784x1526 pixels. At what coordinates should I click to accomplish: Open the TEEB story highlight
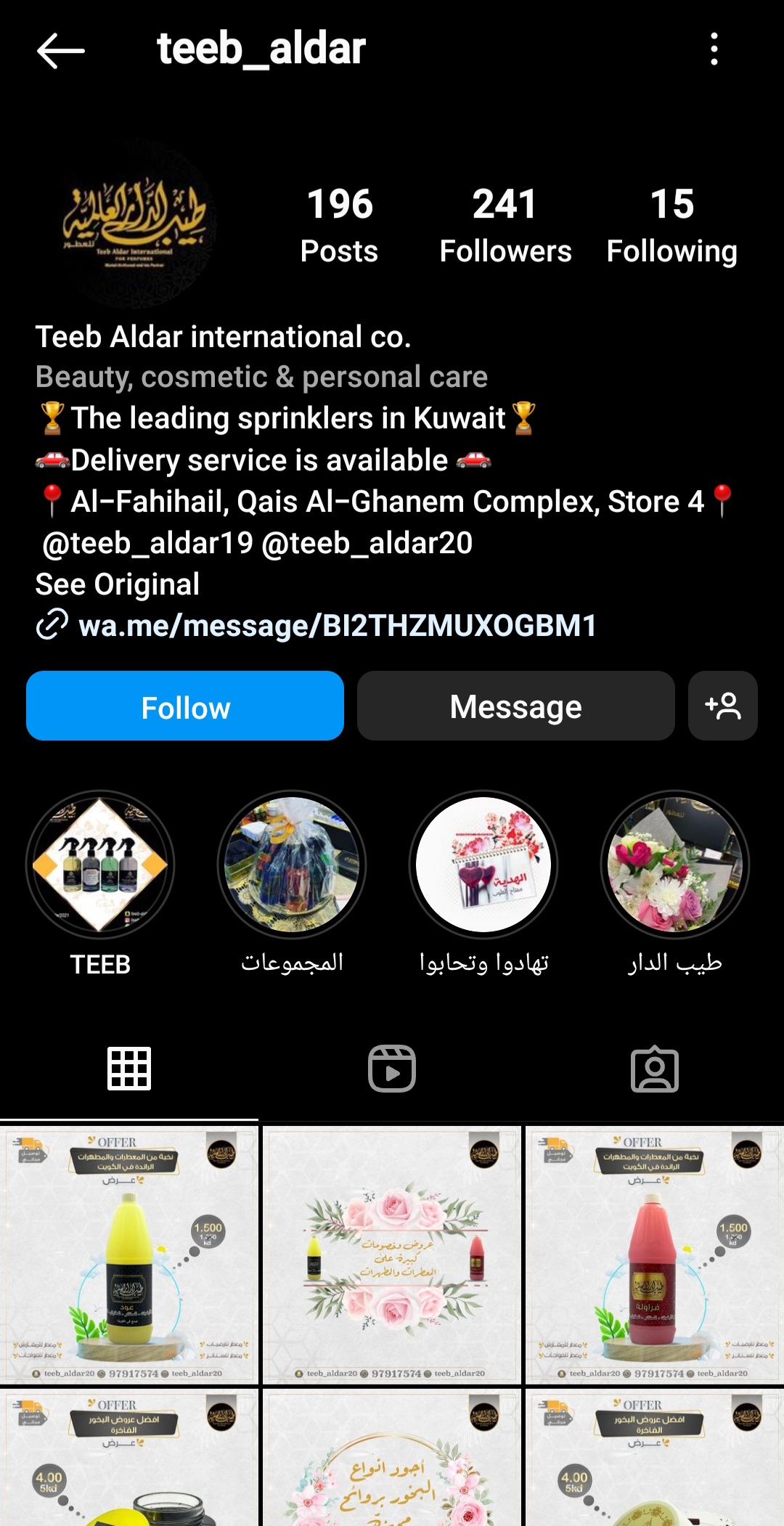coord(100,865)
